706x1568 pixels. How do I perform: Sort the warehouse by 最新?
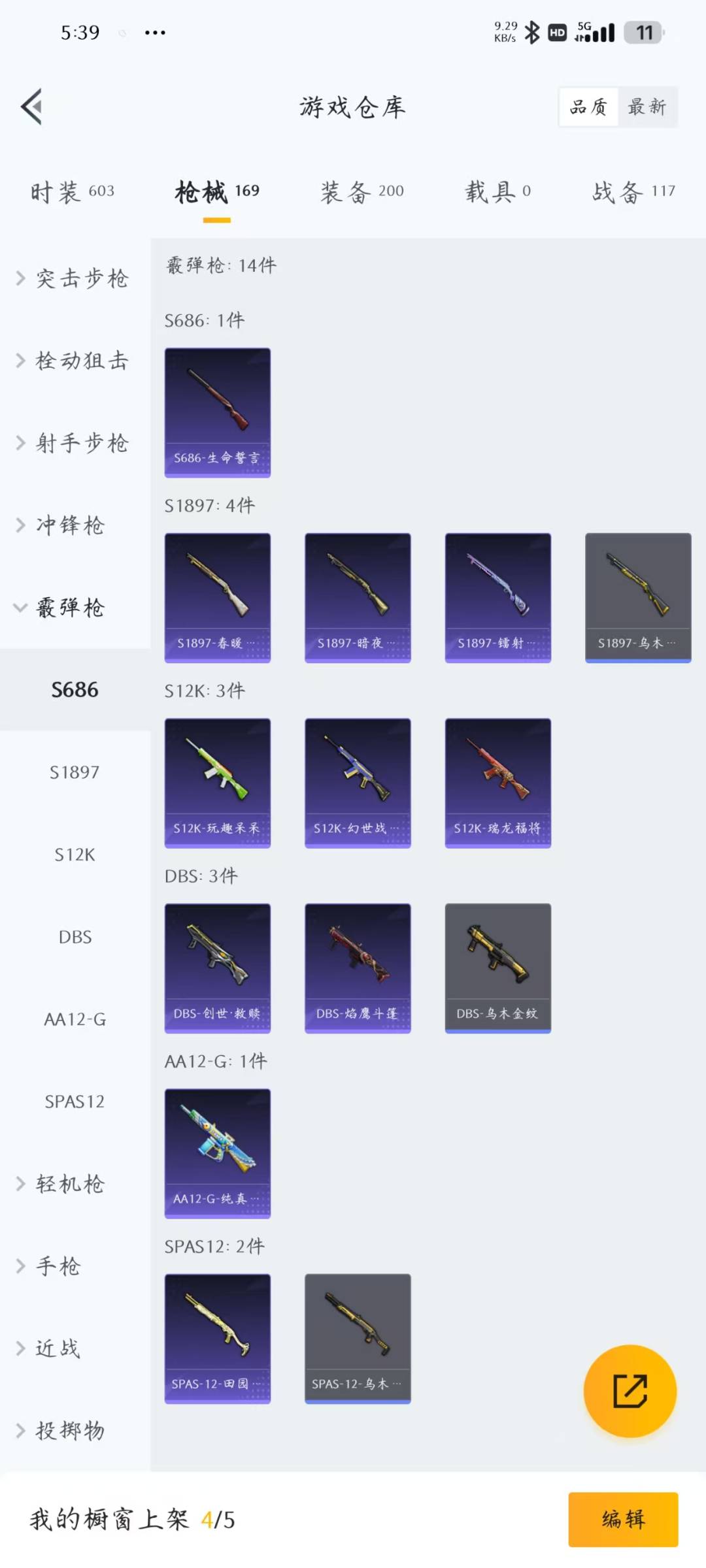(x=647, y=106)
